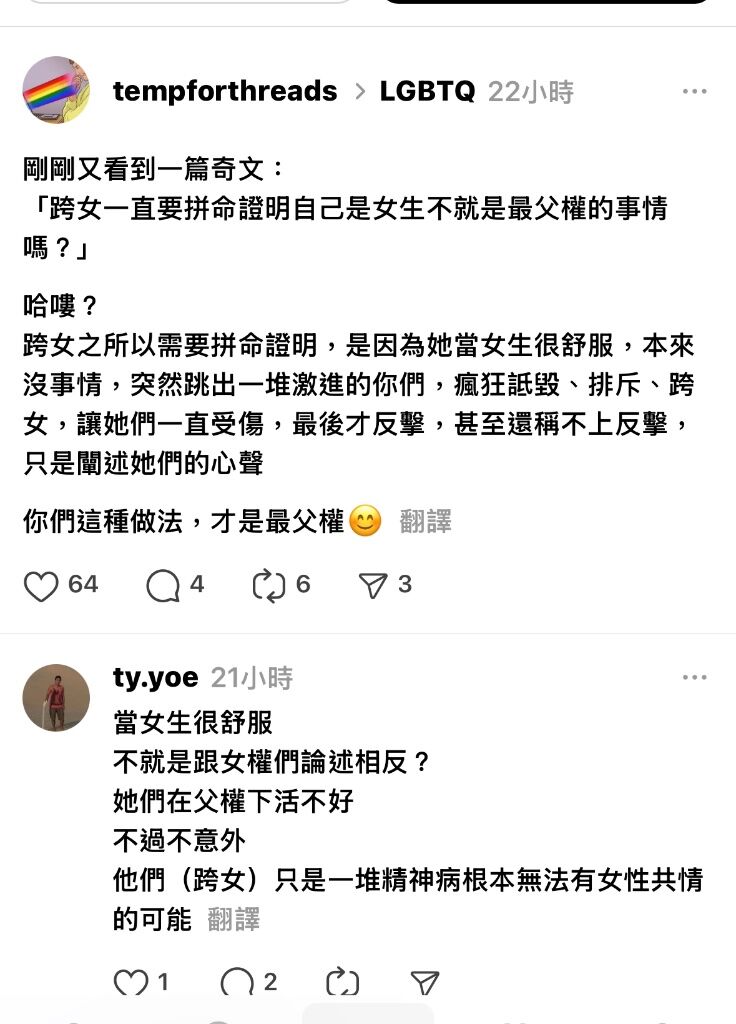Translate the tempforthreads post
The width and height of the screenshot is (736, 1024).
coord(425,521)
